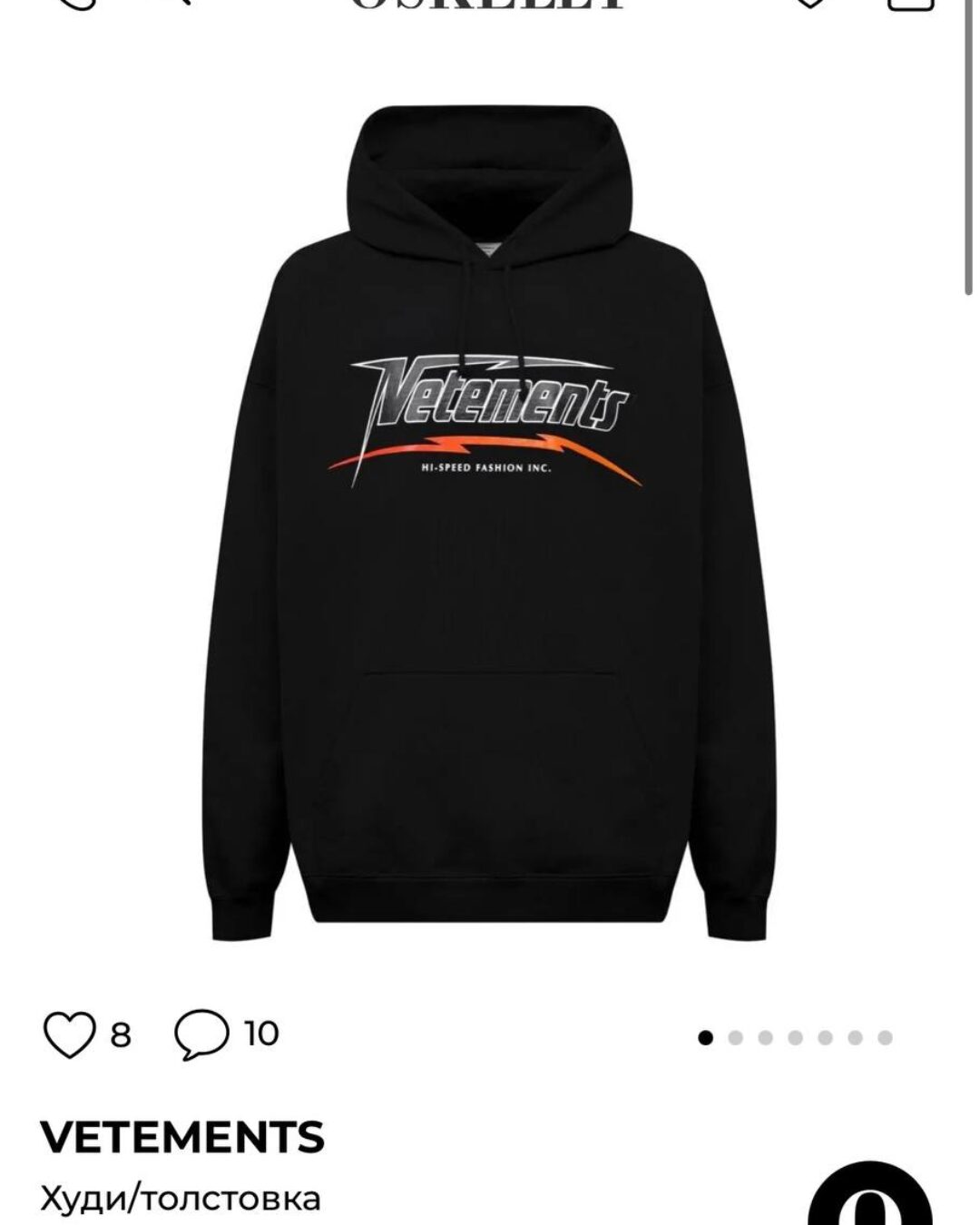
Task: Tap the photo page indicator dots
Action: 795,1037
